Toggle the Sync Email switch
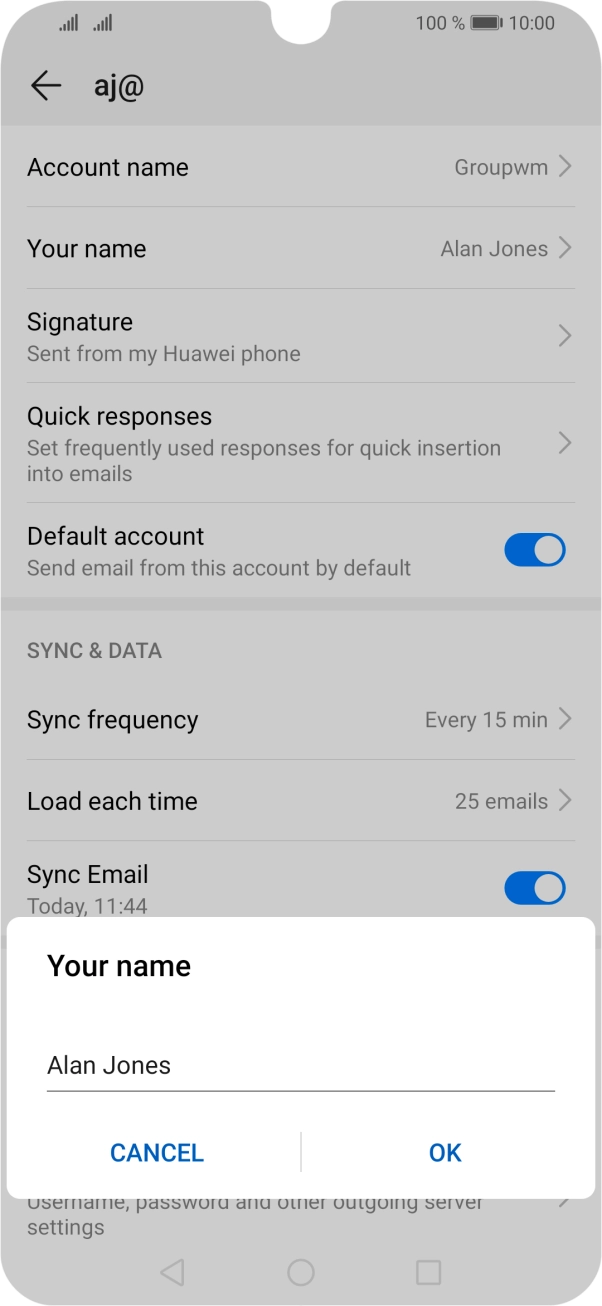 coord(535,887)
